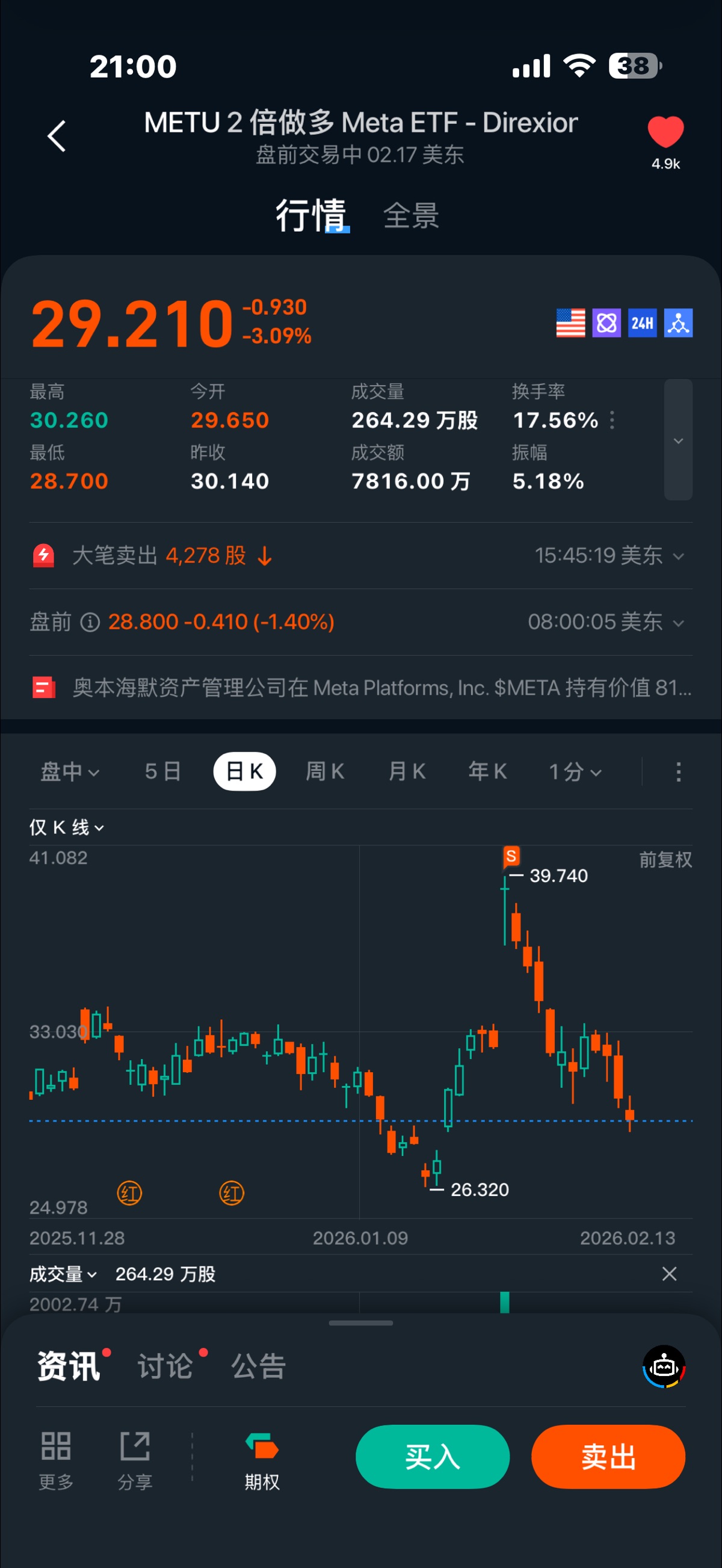The image size is (722, 1568).
Task: Open the 1分 minute interval dropdown
Action: click(x=575, y=772)
